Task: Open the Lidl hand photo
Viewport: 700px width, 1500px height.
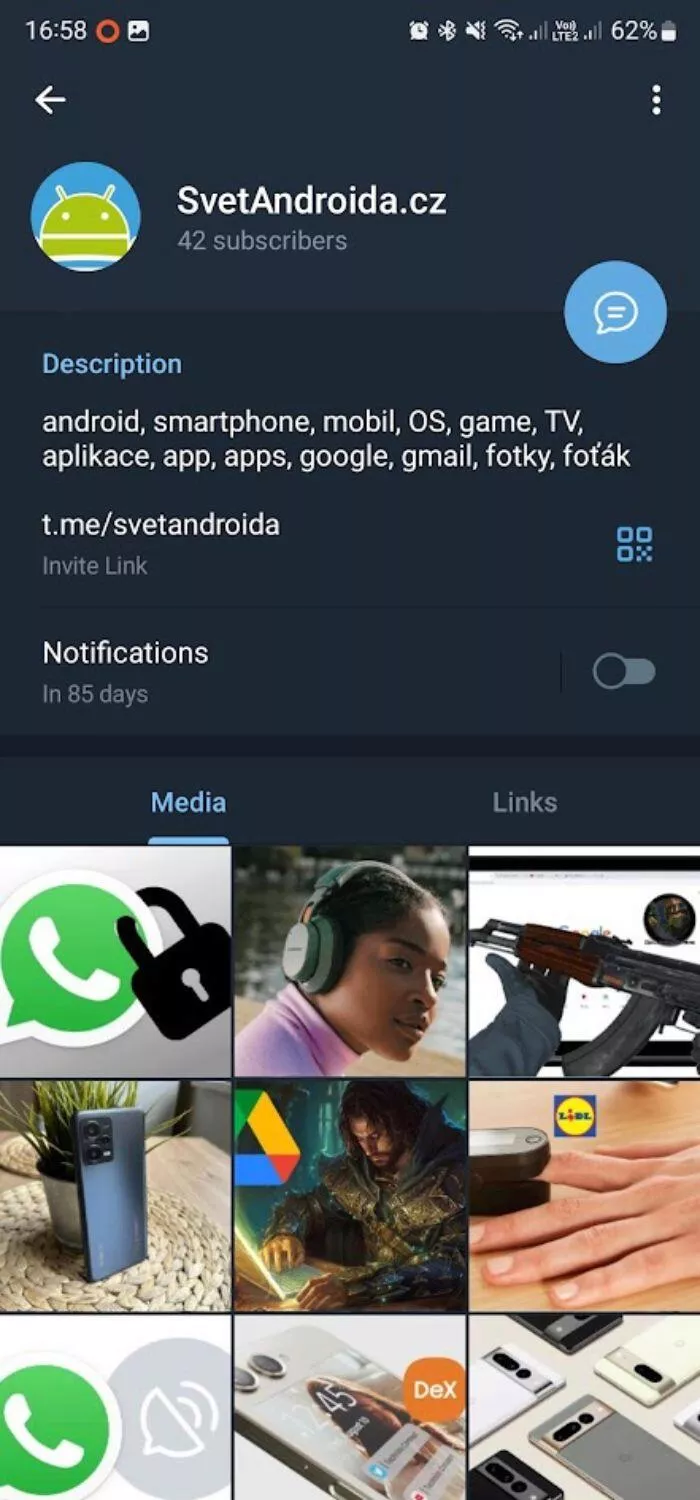Action: point(584,1196)
